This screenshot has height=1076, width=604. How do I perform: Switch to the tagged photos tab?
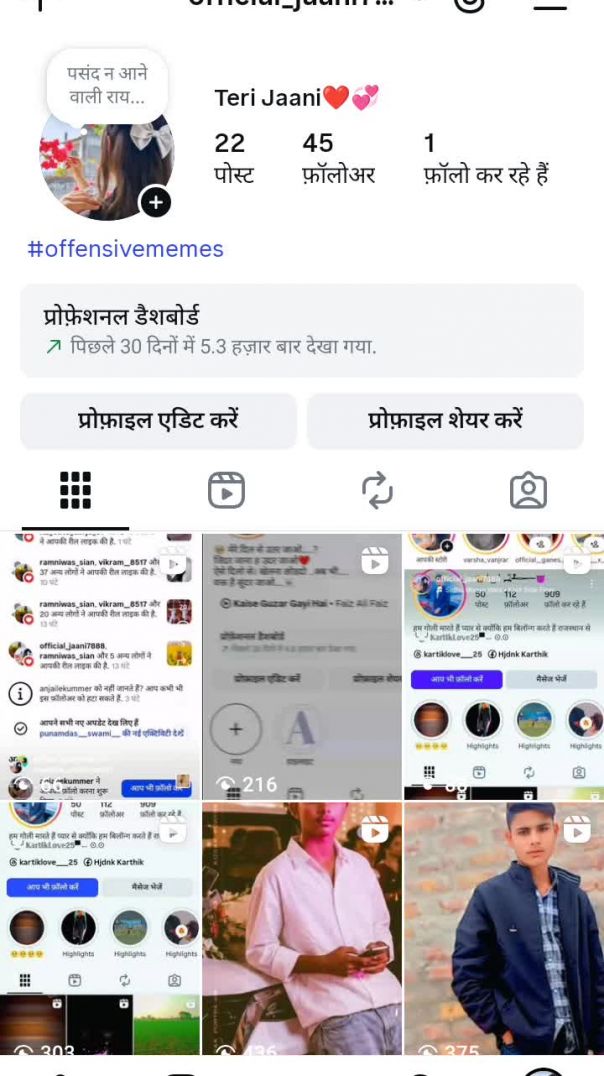point(528,490)
